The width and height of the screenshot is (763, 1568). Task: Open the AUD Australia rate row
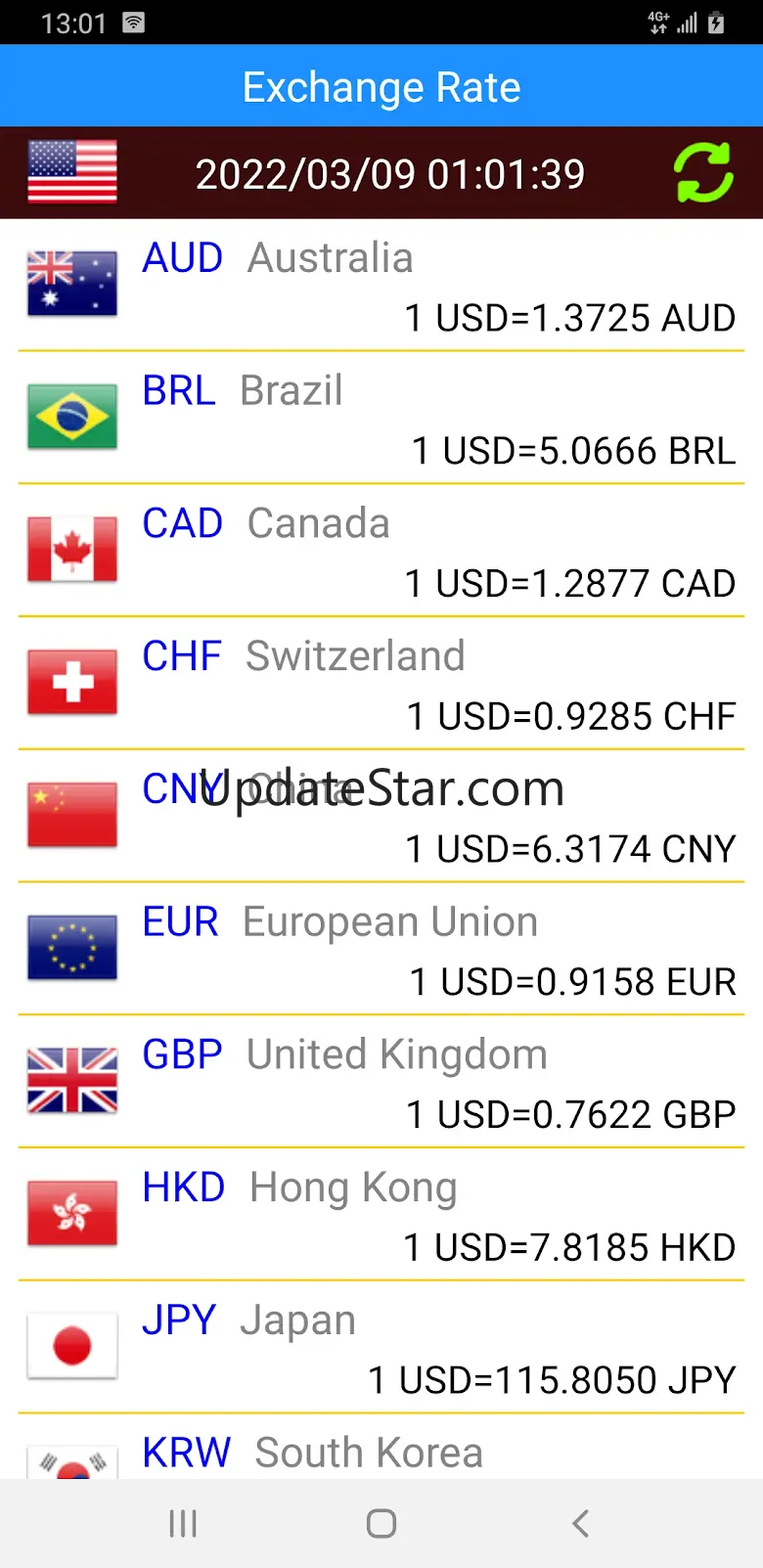coord(381,285)
